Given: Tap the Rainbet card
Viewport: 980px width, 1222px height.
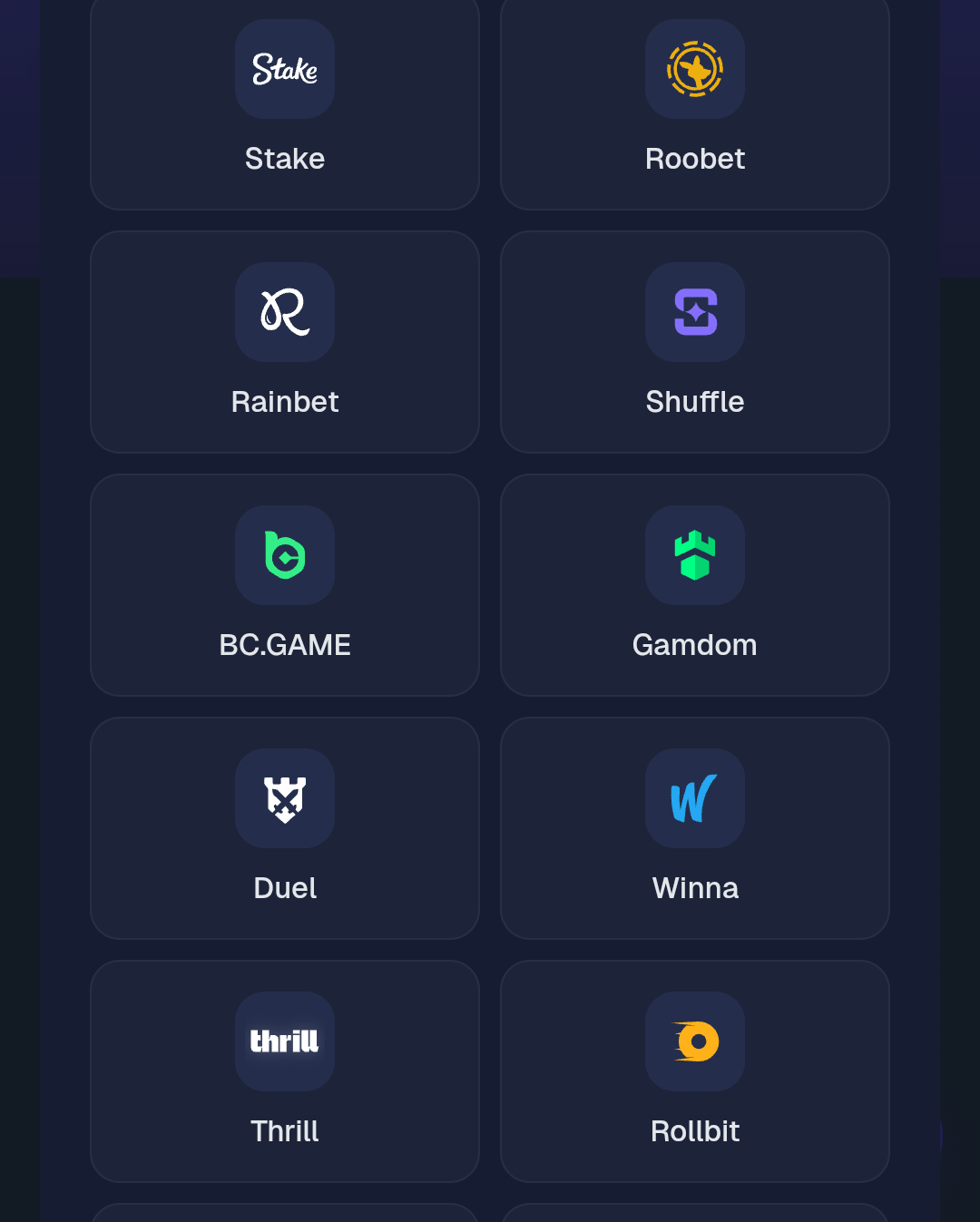Looking at the screenshot, I should (x=285, y=342).
